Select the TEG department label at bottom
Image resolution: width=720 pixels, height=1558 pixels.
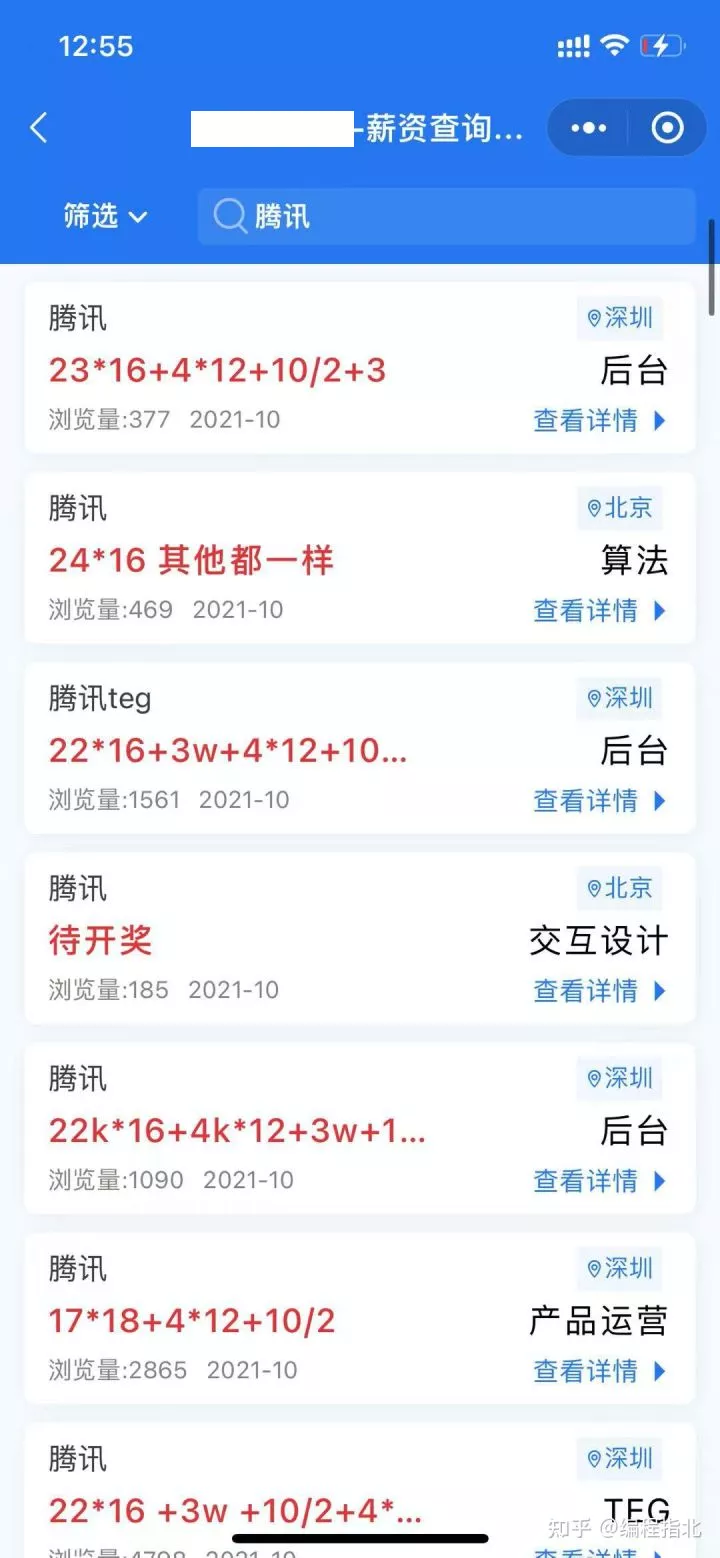coord(639,1510)
